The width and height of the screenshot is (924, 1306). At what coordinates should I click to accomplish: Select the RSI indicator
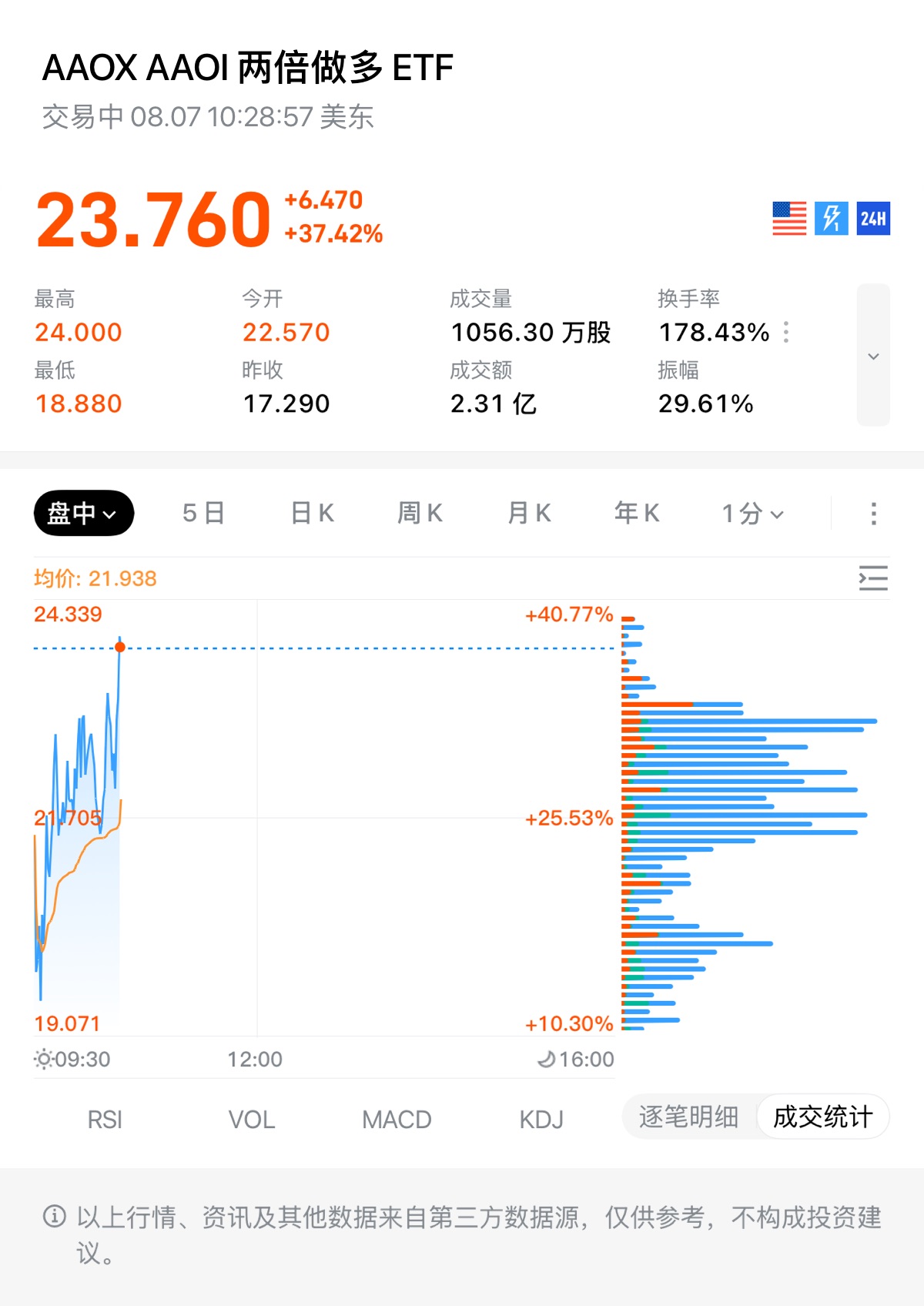coord(105,1119)
